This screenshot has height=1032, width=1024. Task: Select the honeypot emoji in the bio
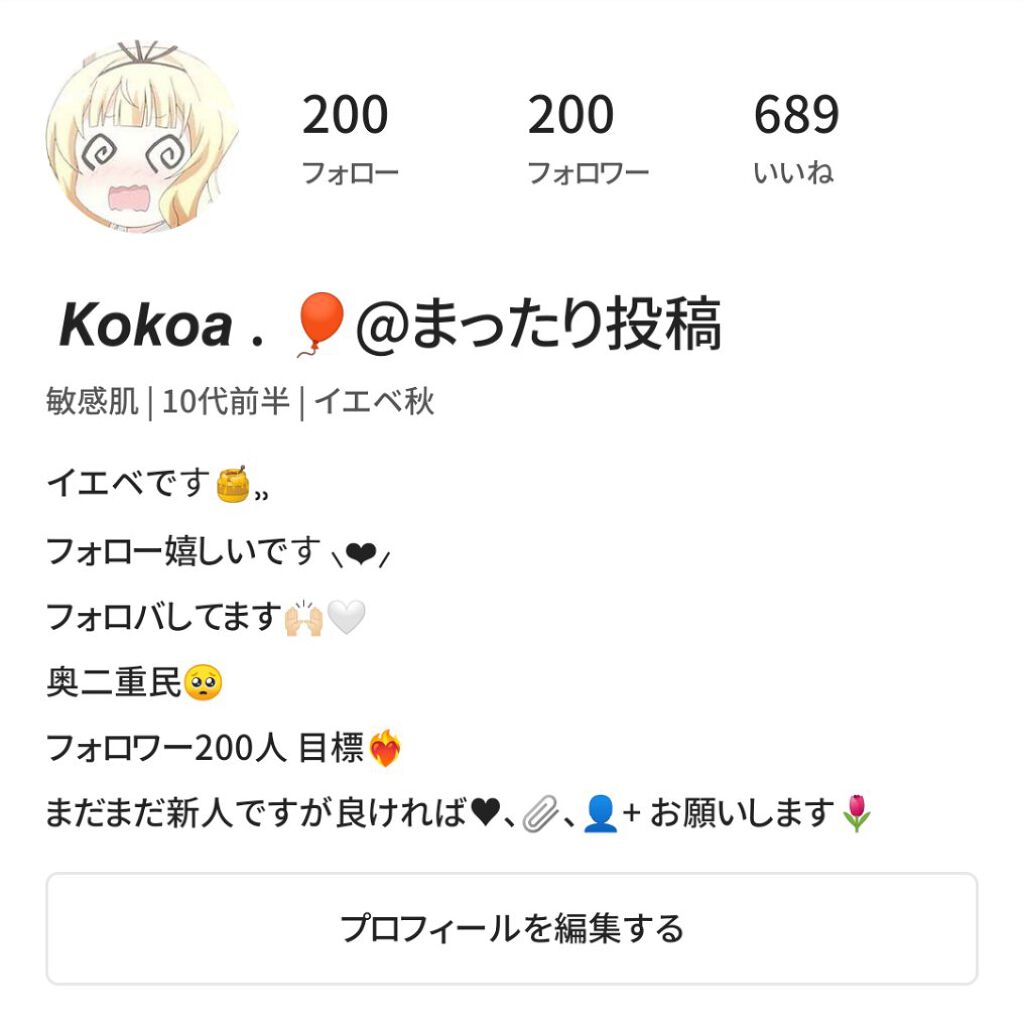(x=232, y=482)
